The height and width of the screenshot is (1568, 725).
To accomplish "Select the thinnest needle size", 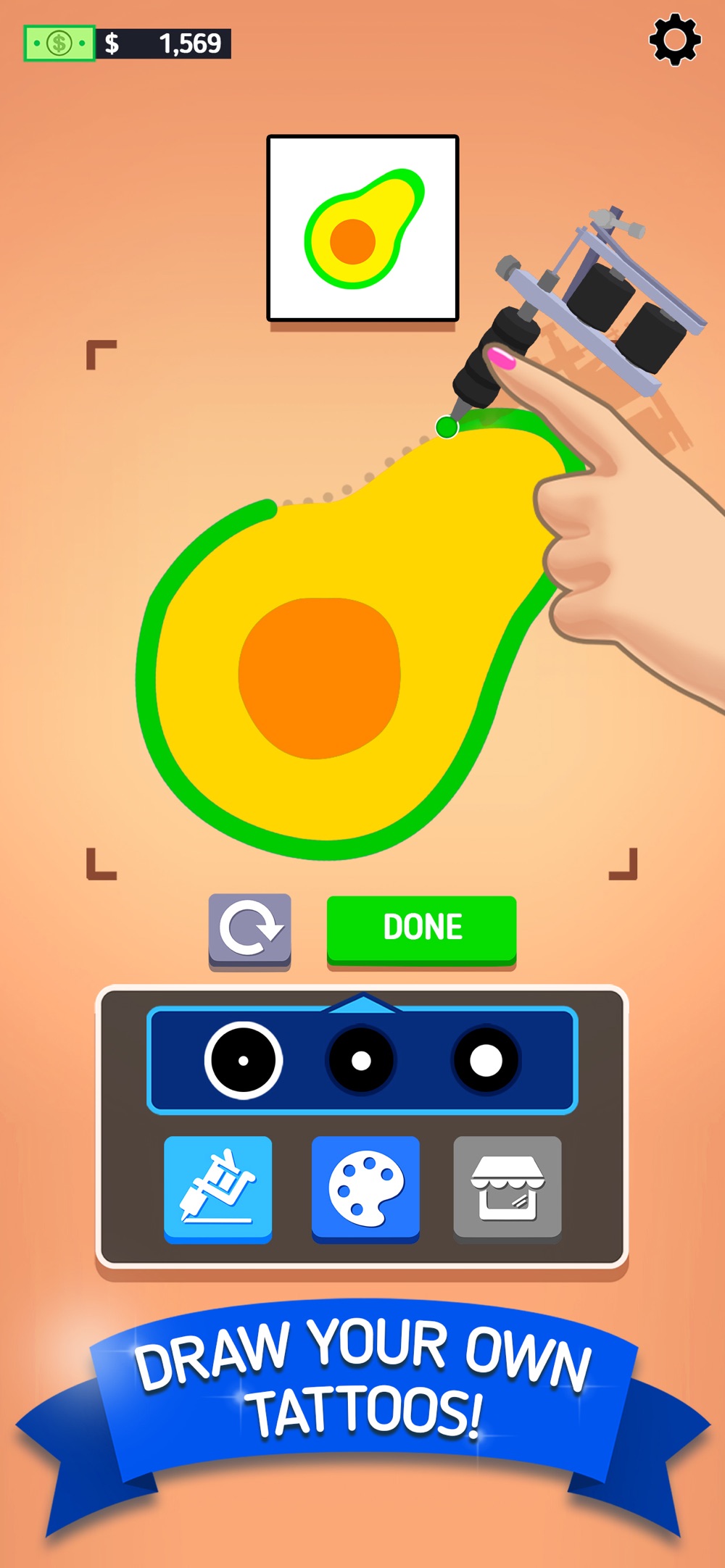I will (244, 1060).
